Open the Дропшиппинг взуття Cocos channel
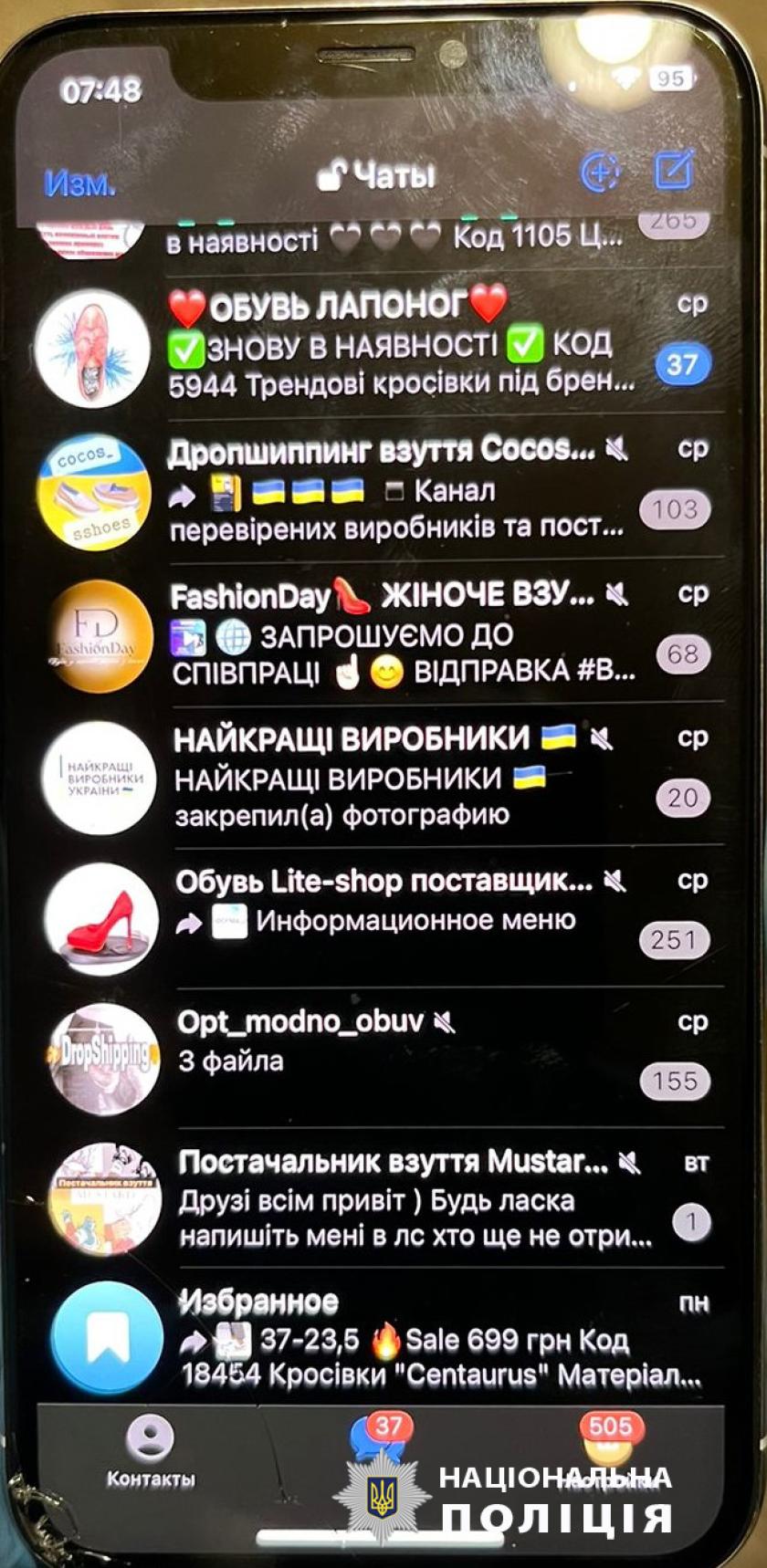Image resolution: width=767 pixels, height=1568 pixels. 402,490
